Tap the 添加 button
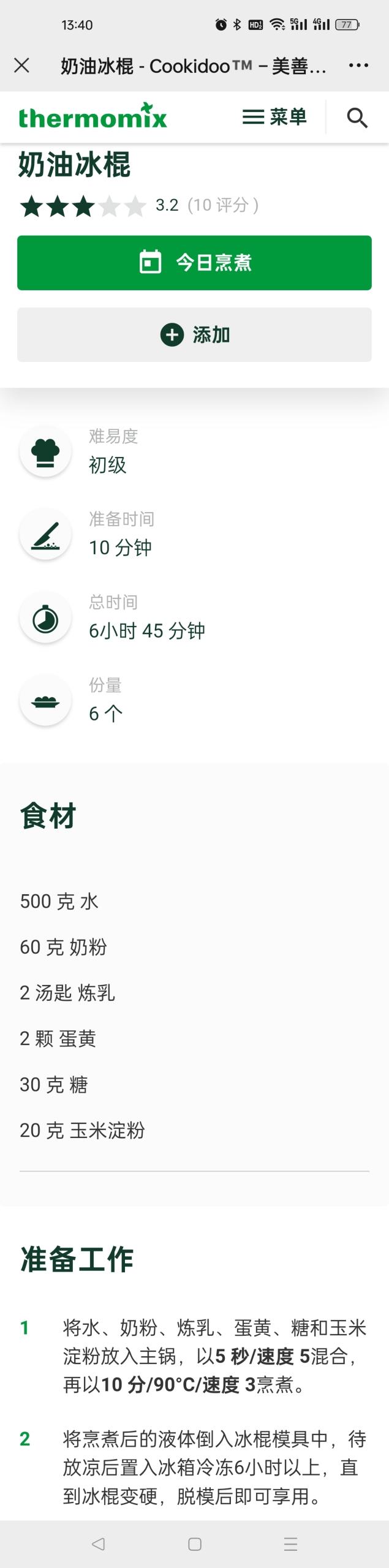389x1568 pixels. (x=194, y=335)
